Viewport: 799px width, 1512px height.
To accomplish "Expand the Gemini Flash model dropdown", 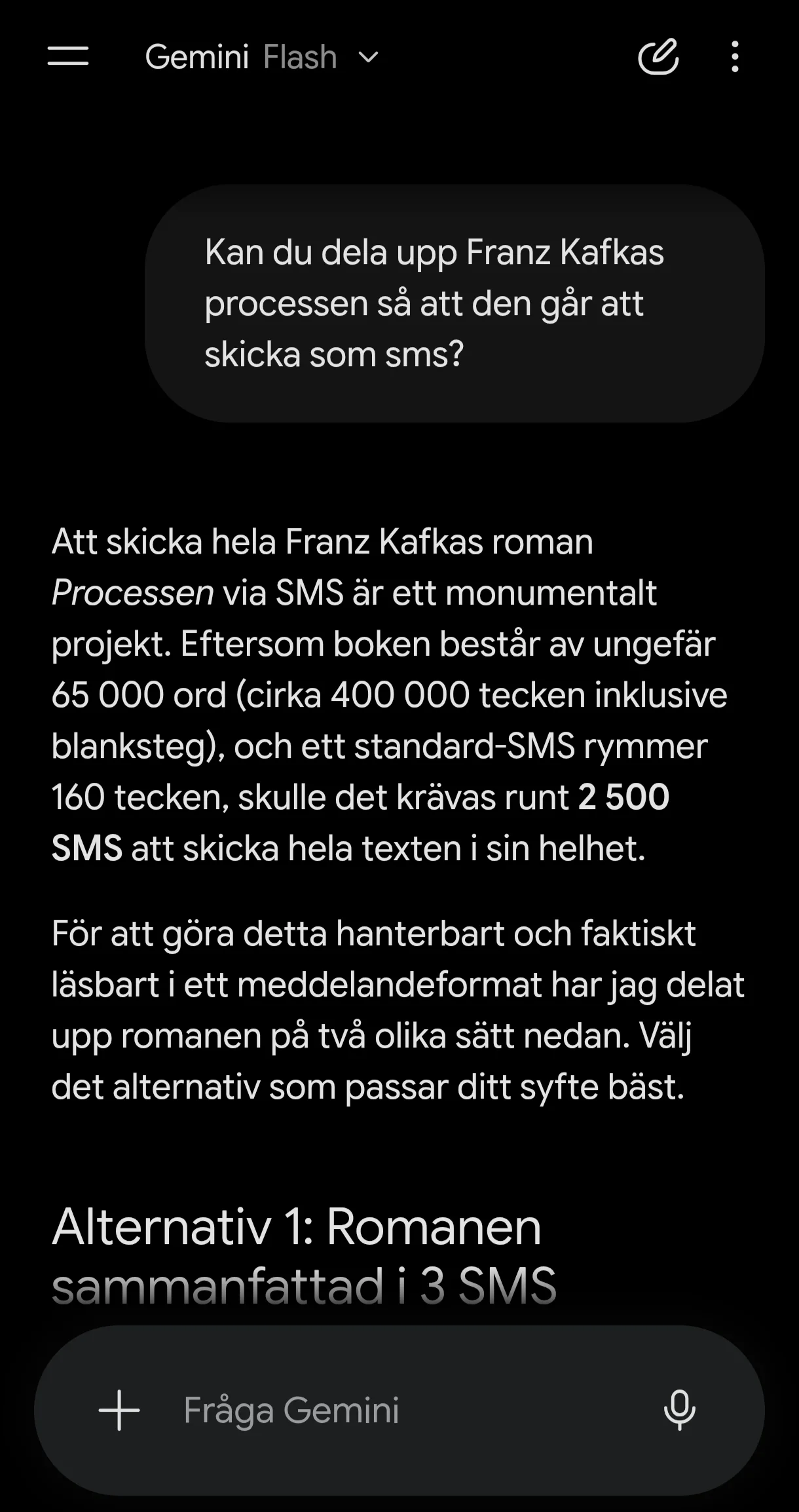I will point(262,57).
